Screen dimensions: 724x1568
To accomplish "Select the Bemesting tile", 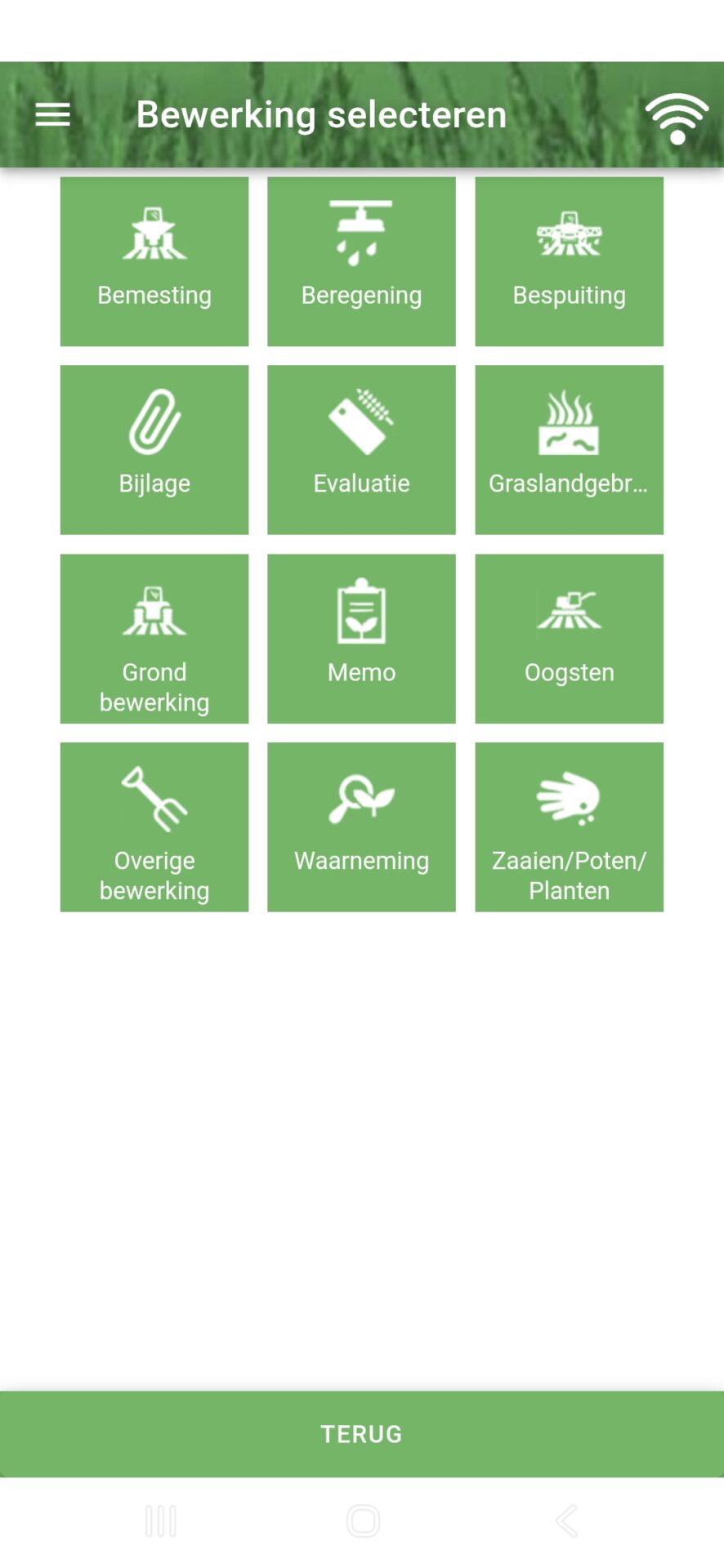I will point(154,261).
